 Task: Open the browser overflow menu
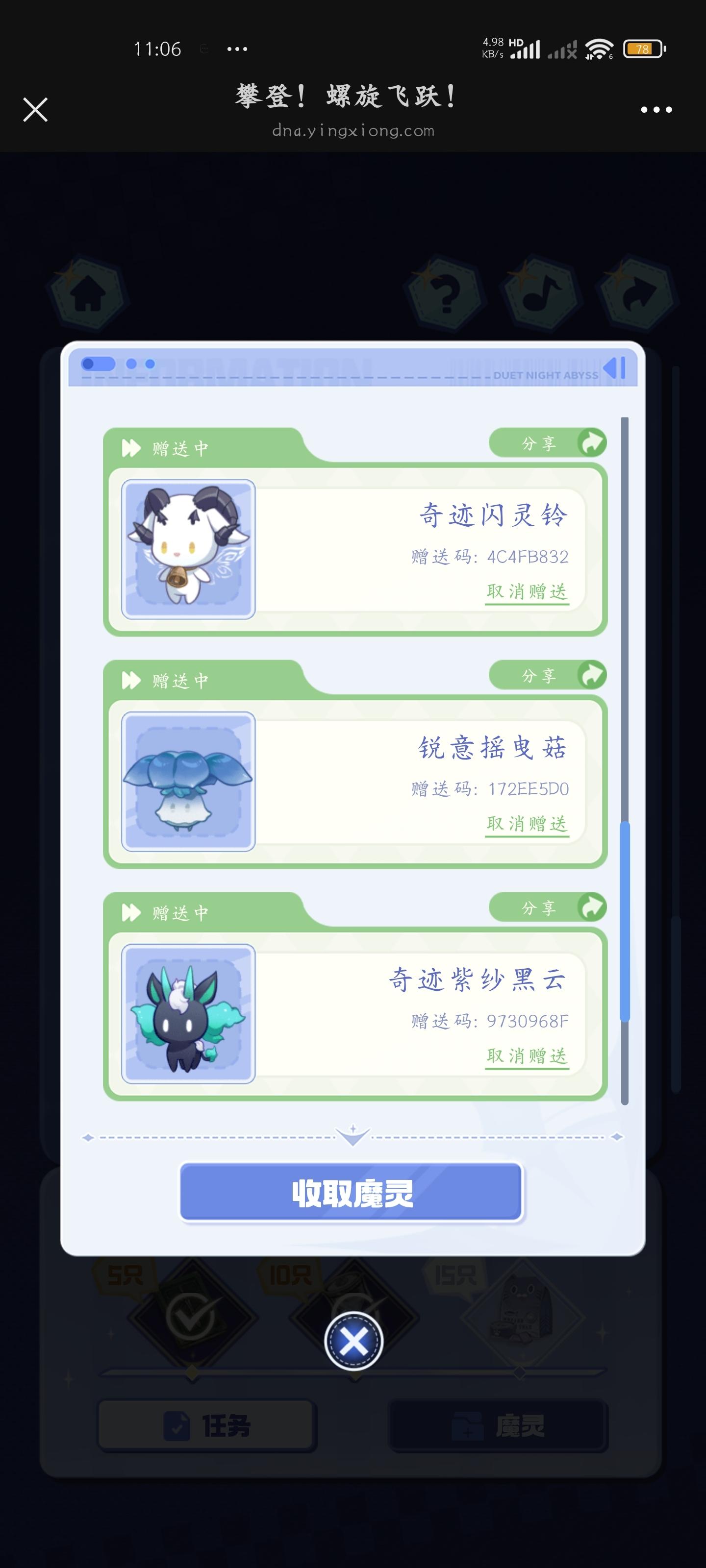656,110
